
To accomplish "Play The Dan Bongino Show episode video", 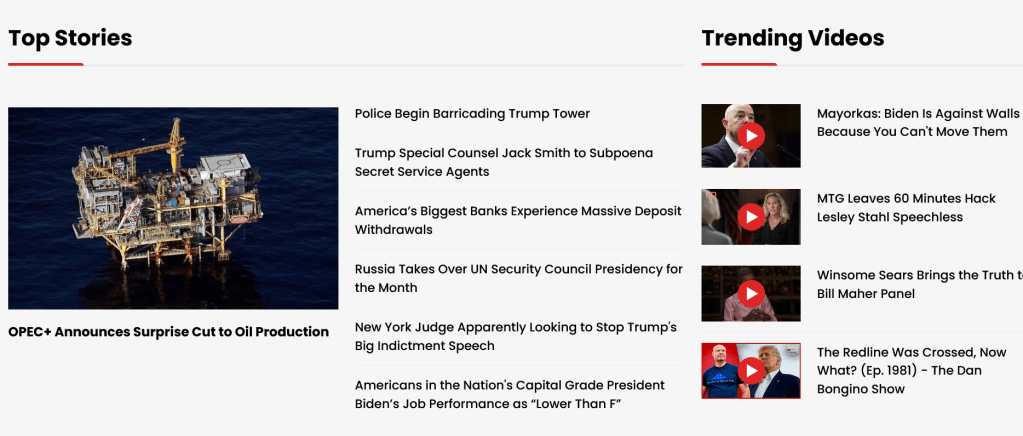I will 751,371.
